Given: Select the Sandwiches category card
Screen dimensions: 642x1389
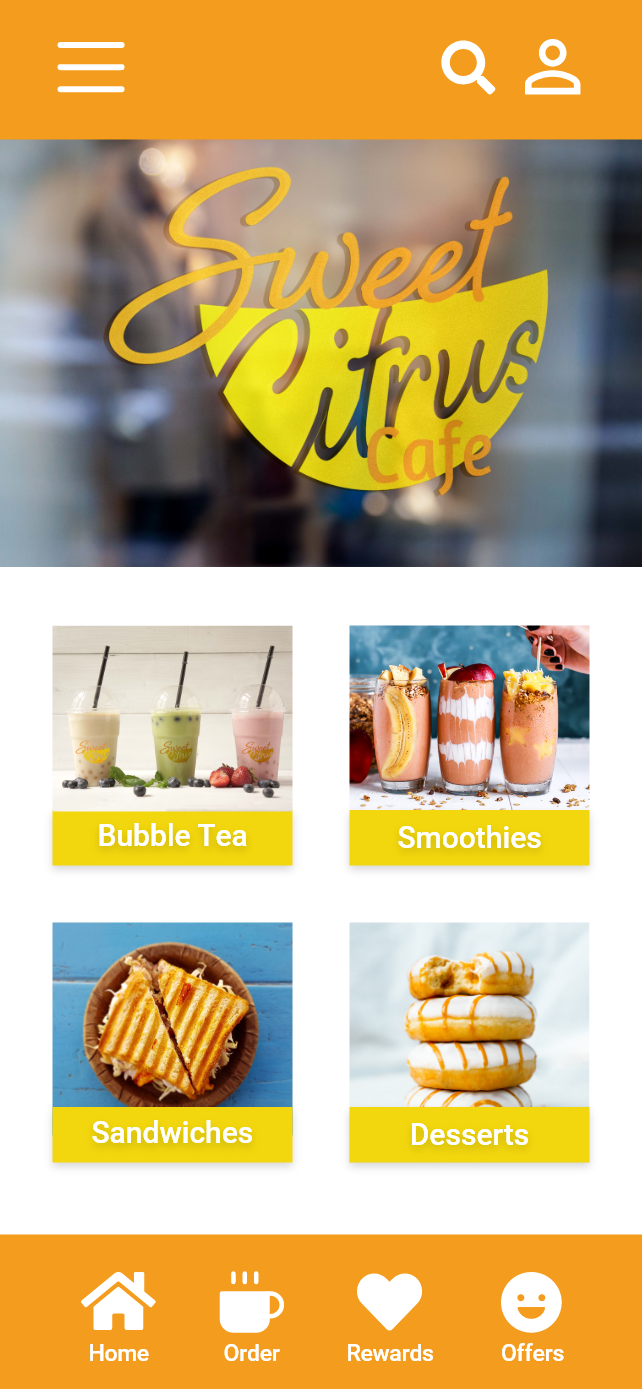Looking at the screenshot, I should 172,1041.
